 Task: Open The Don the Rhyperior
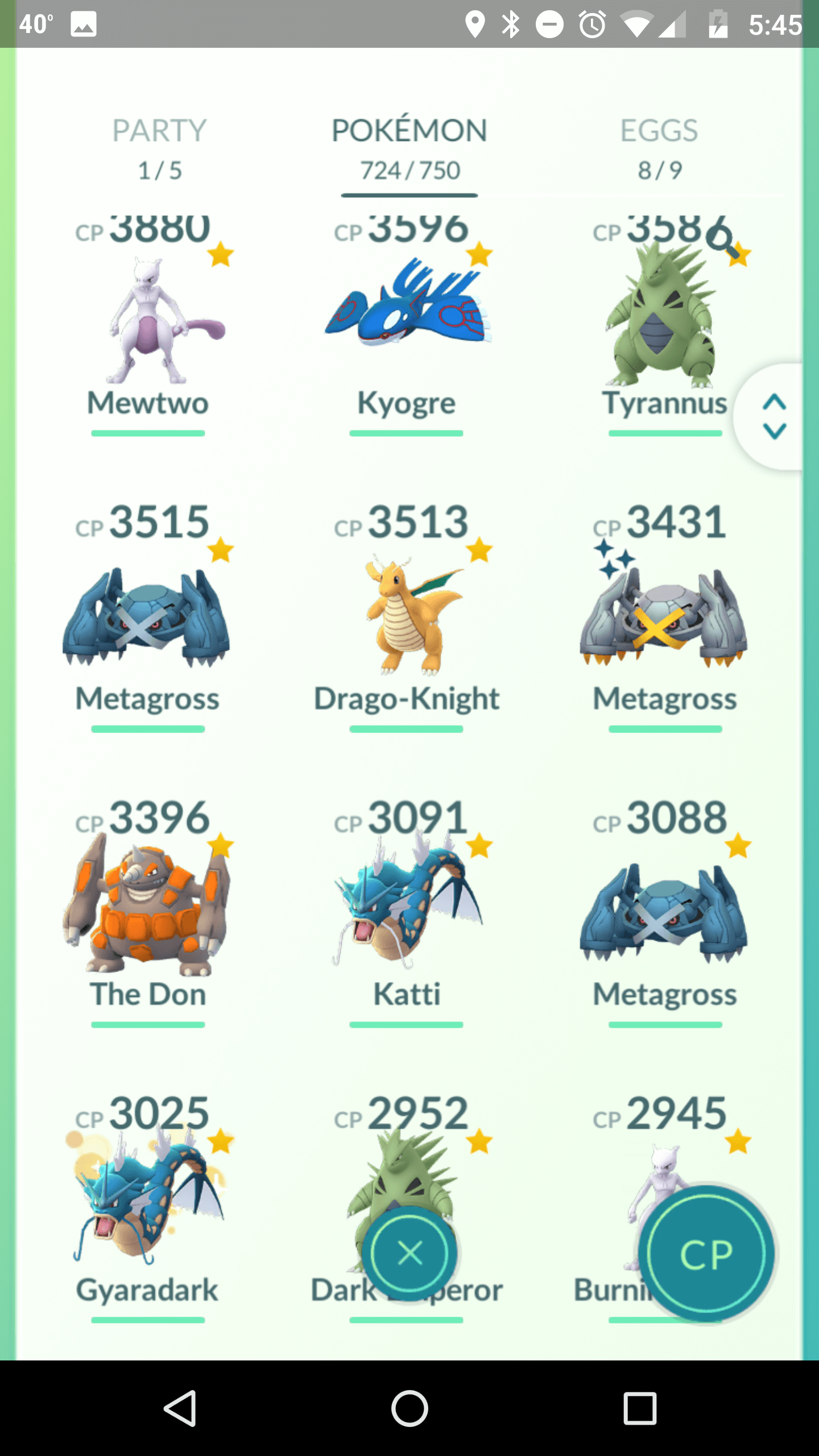[148, 913]
